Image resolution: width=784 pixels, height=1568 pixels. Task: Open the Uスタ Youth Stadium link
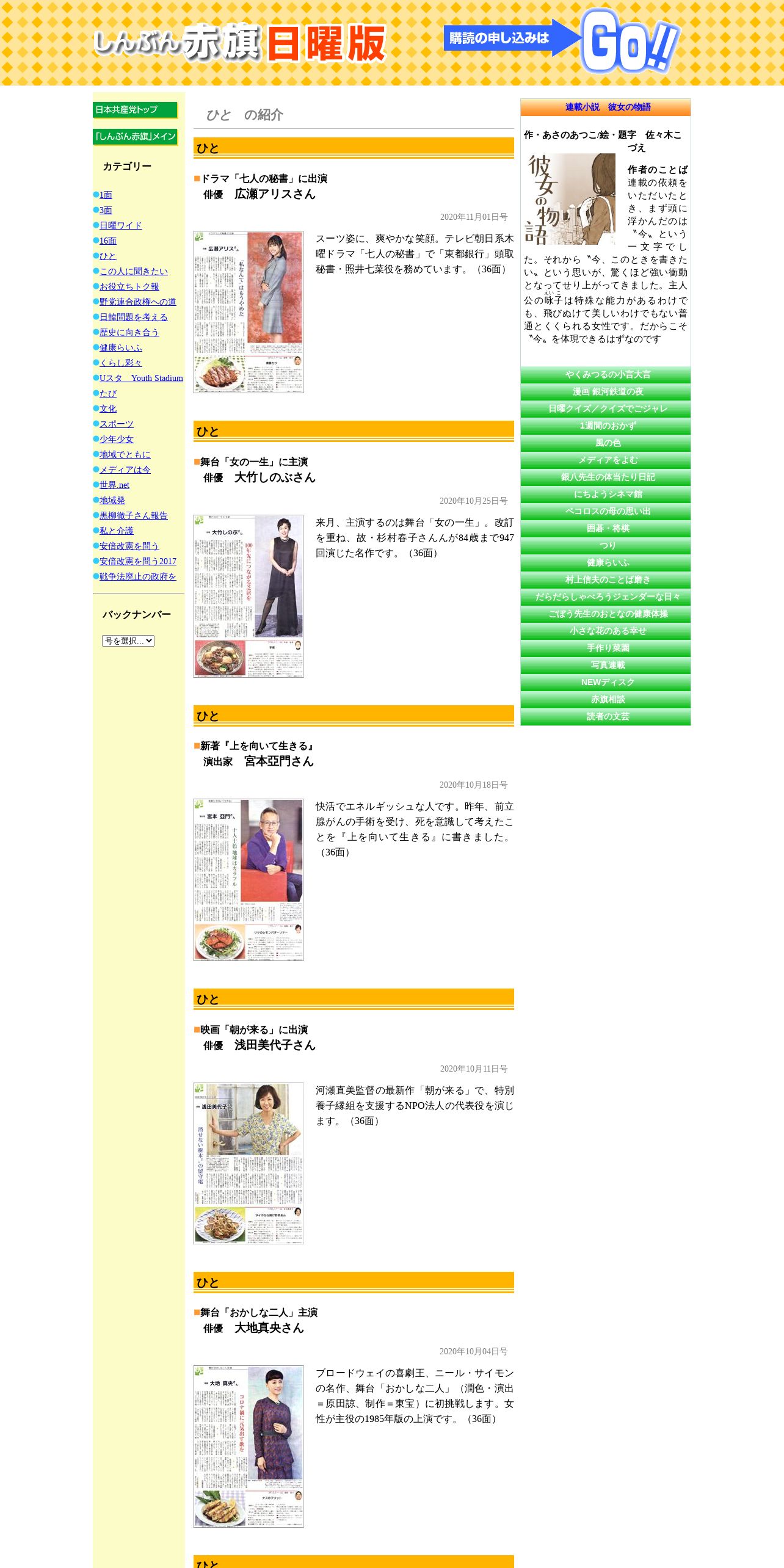[x=141, y=378]
